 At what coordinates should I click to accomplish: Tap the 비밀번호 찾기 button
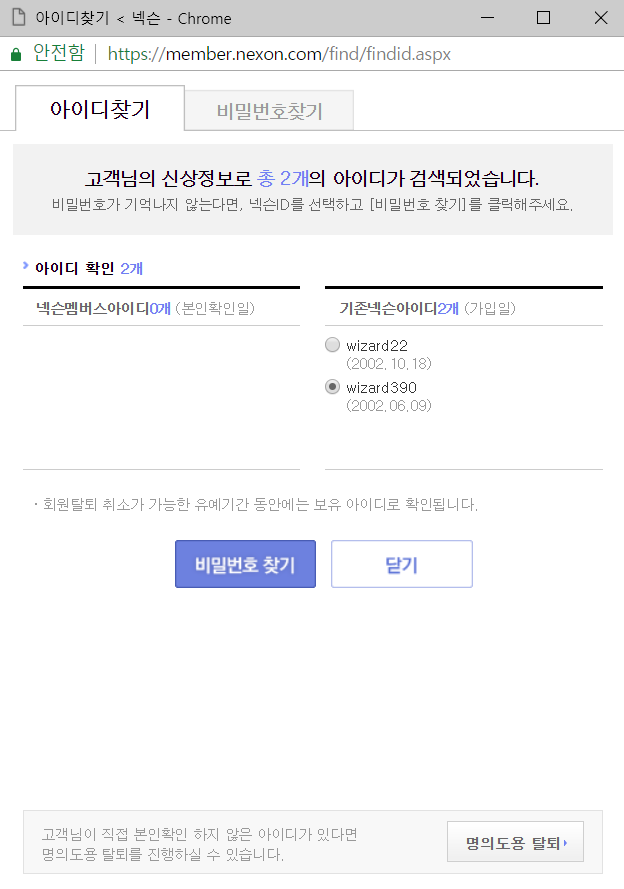[x=245, y=564]
